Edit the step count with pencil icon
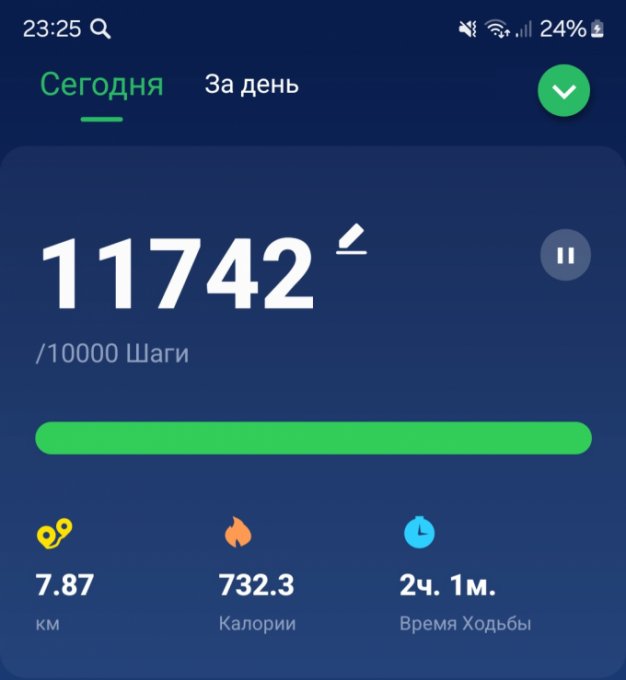Image resolution: width=626 pixels, height=680 pixels. click(351, 239)
